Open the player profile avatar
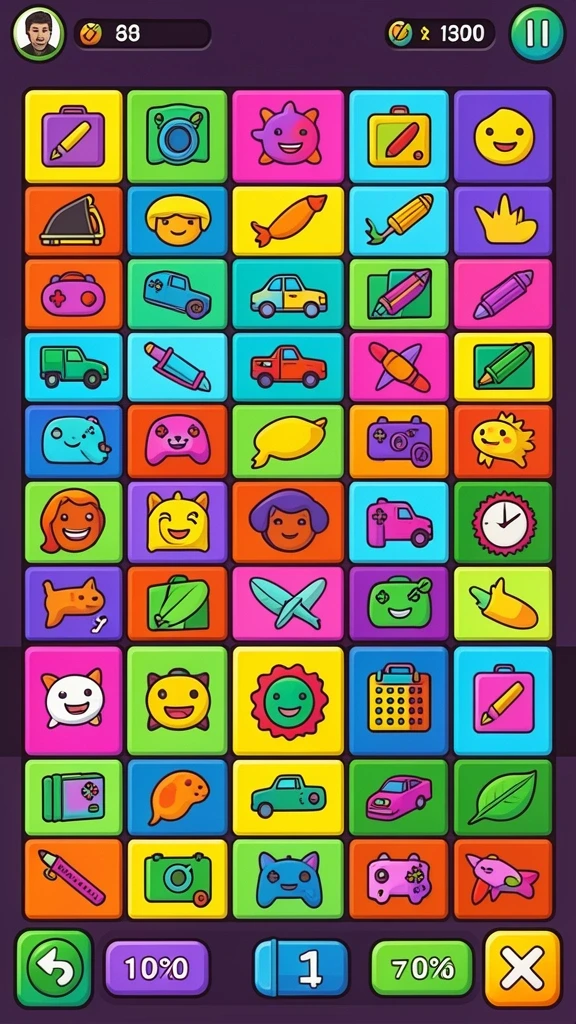576x1024 pixels. click(39, 34)
